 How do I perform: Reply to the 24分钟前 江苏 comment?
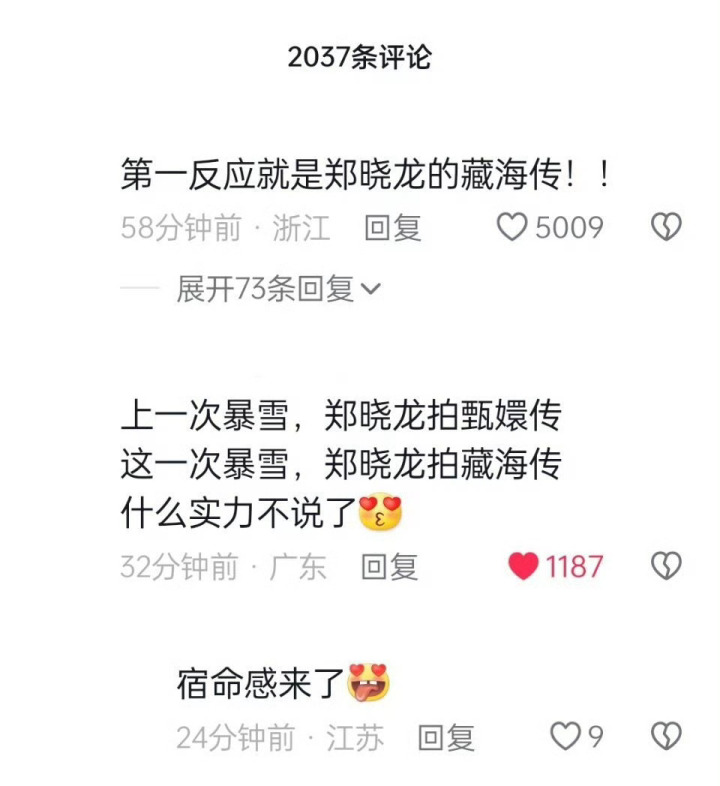point(445,738)
